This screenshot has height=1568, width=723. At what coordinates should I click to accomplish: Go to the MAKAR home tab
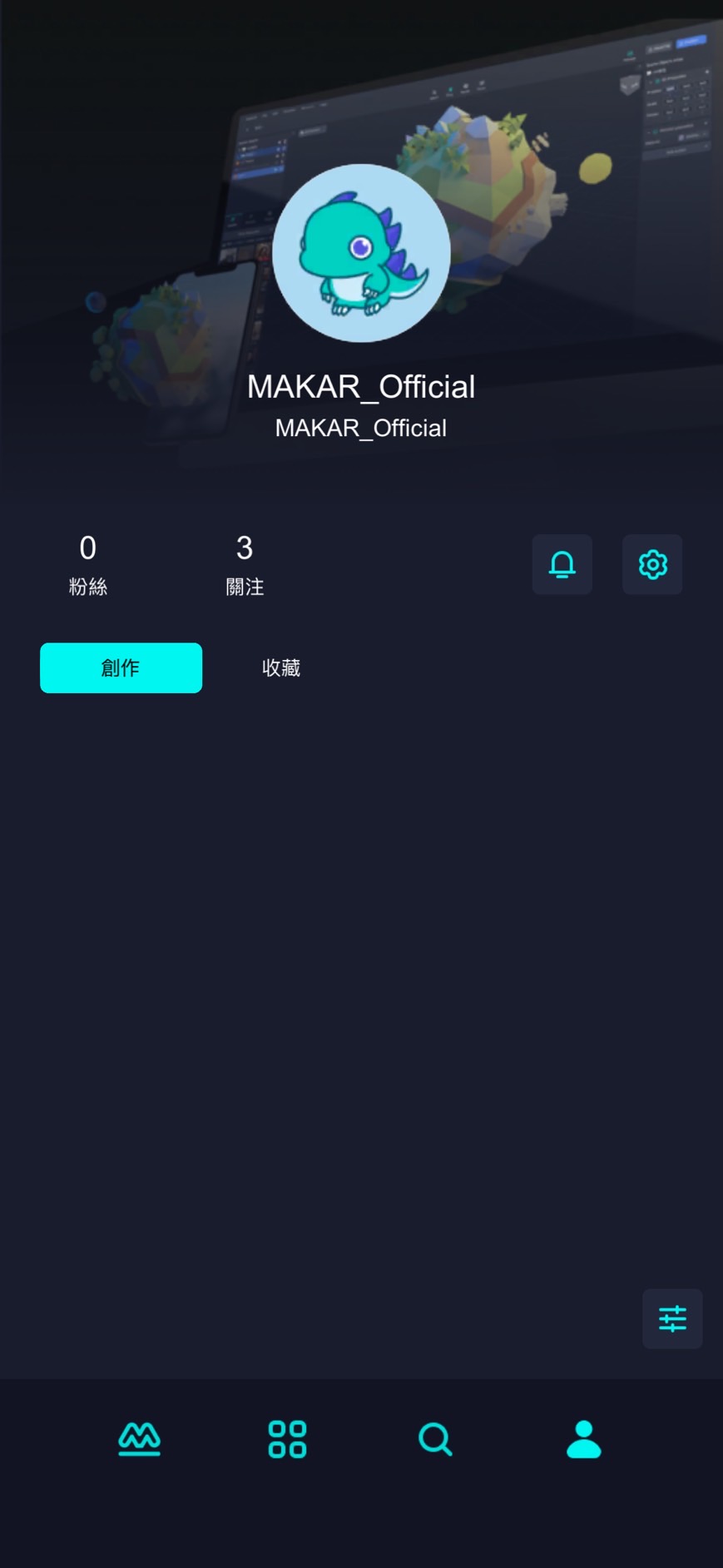(x=140, y=1438)
